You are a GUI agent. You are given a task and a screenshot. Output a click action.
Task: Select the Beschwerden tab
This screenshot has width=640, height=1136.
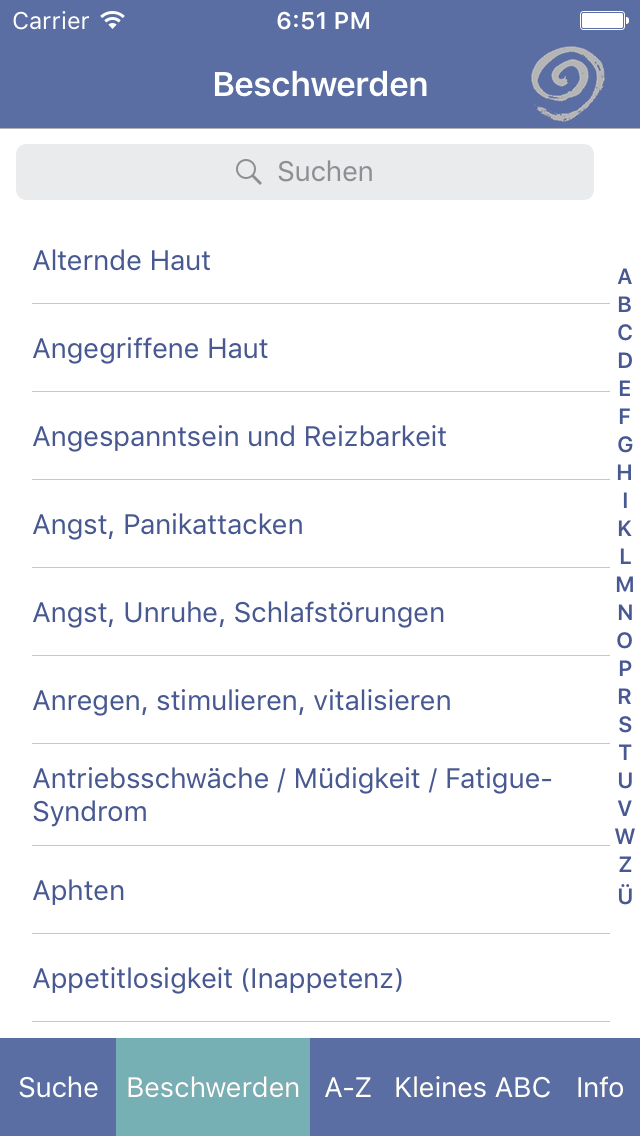pyautogui.click(x=213, y=1087)
